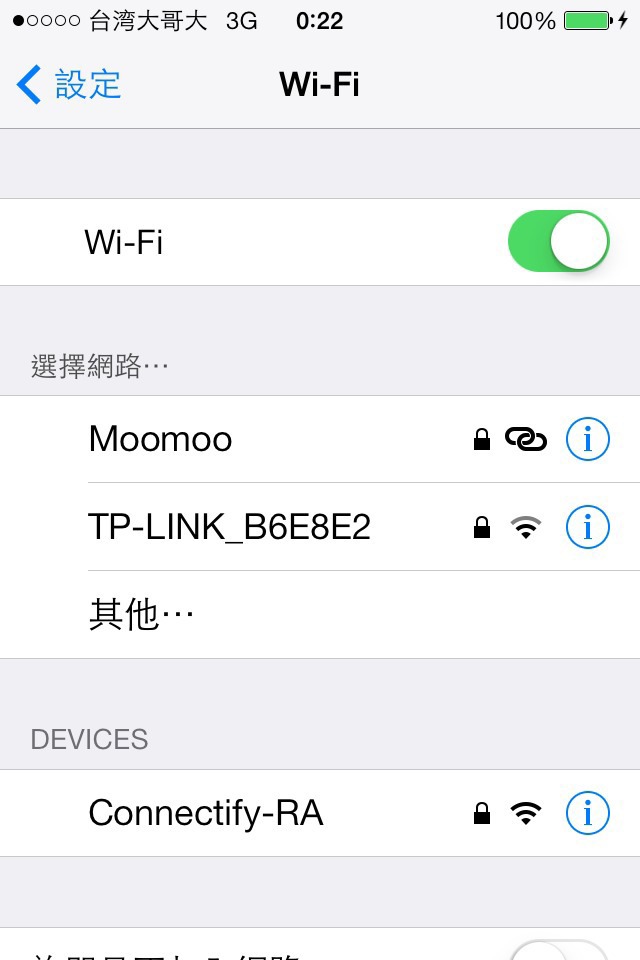Open info for Moomoo network
This screenshot has width=640, height=960.
(587, 439)
